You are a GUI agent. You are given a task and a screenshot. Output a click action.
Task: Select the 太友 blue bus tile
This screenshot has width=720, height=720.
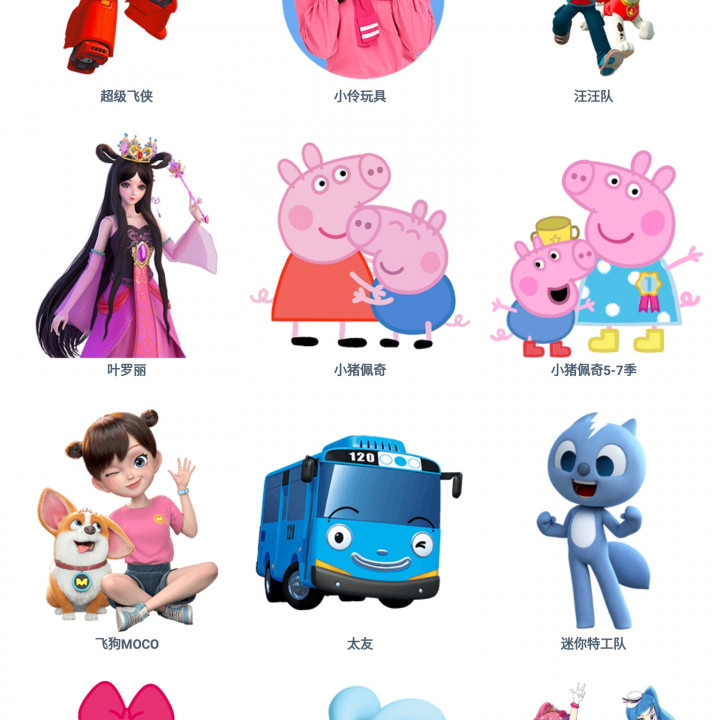point(361,520)
